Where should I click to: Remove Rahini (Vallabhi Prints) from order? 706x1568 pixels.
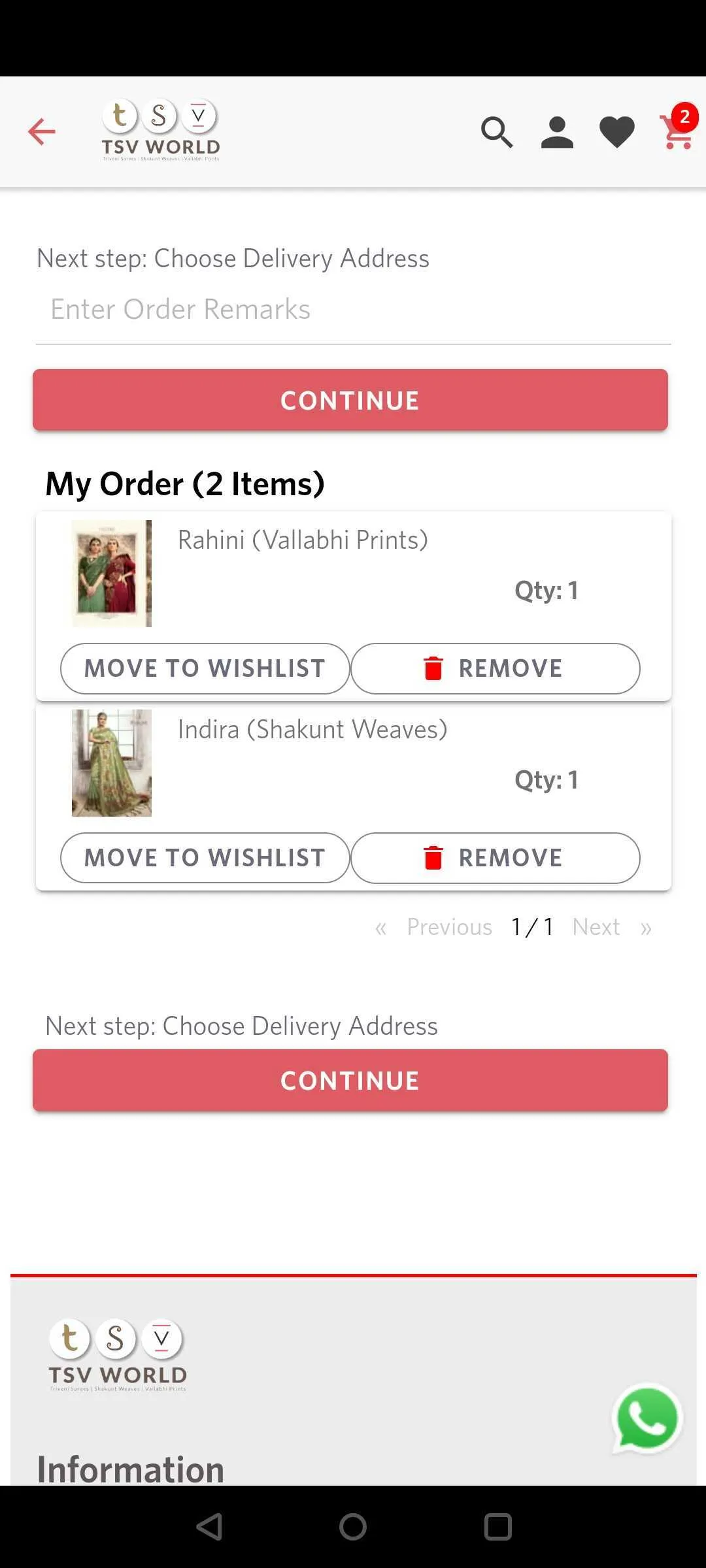pos(496,668)
